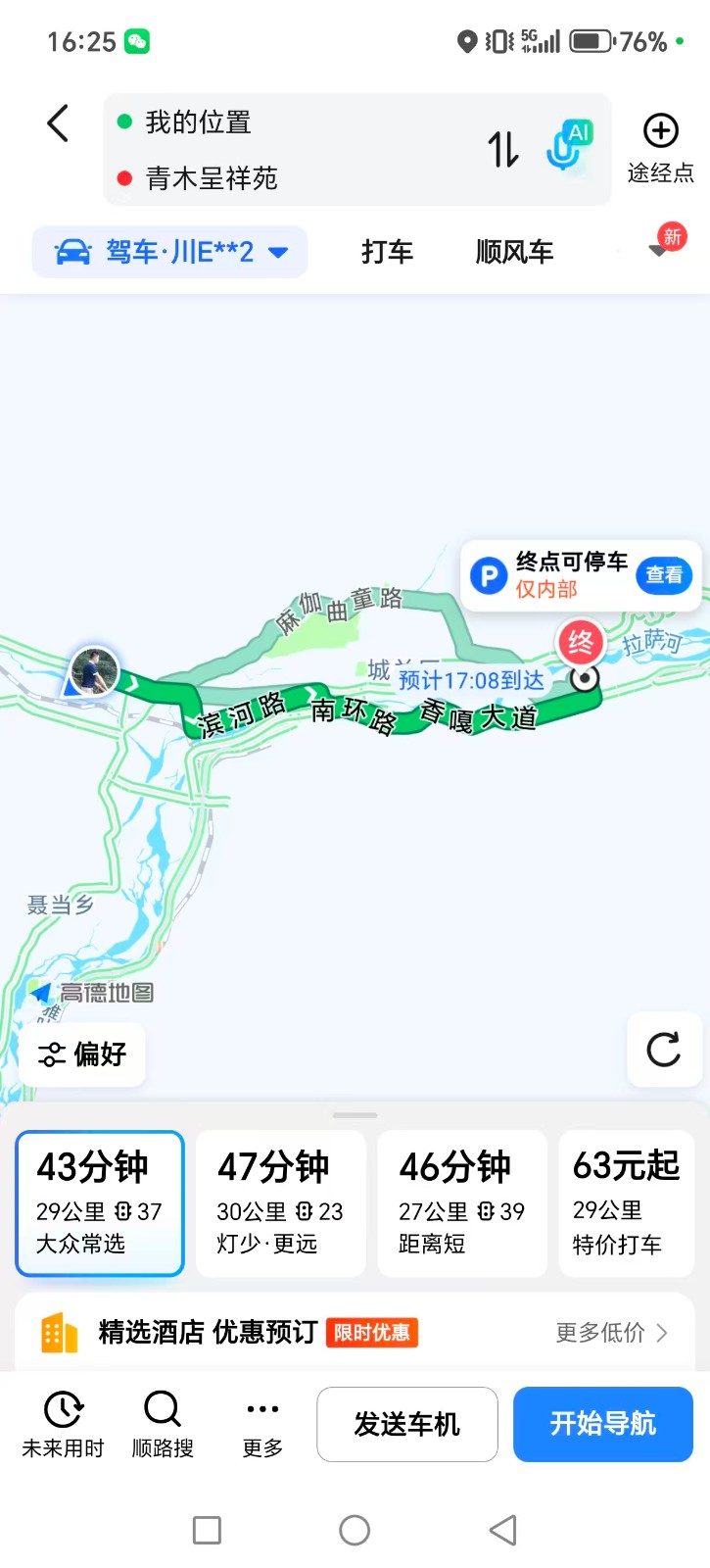The width and height of the screenshot is (710, 1568).
Task: Add a waypoint with 途经点
Action: coord(660,148)
